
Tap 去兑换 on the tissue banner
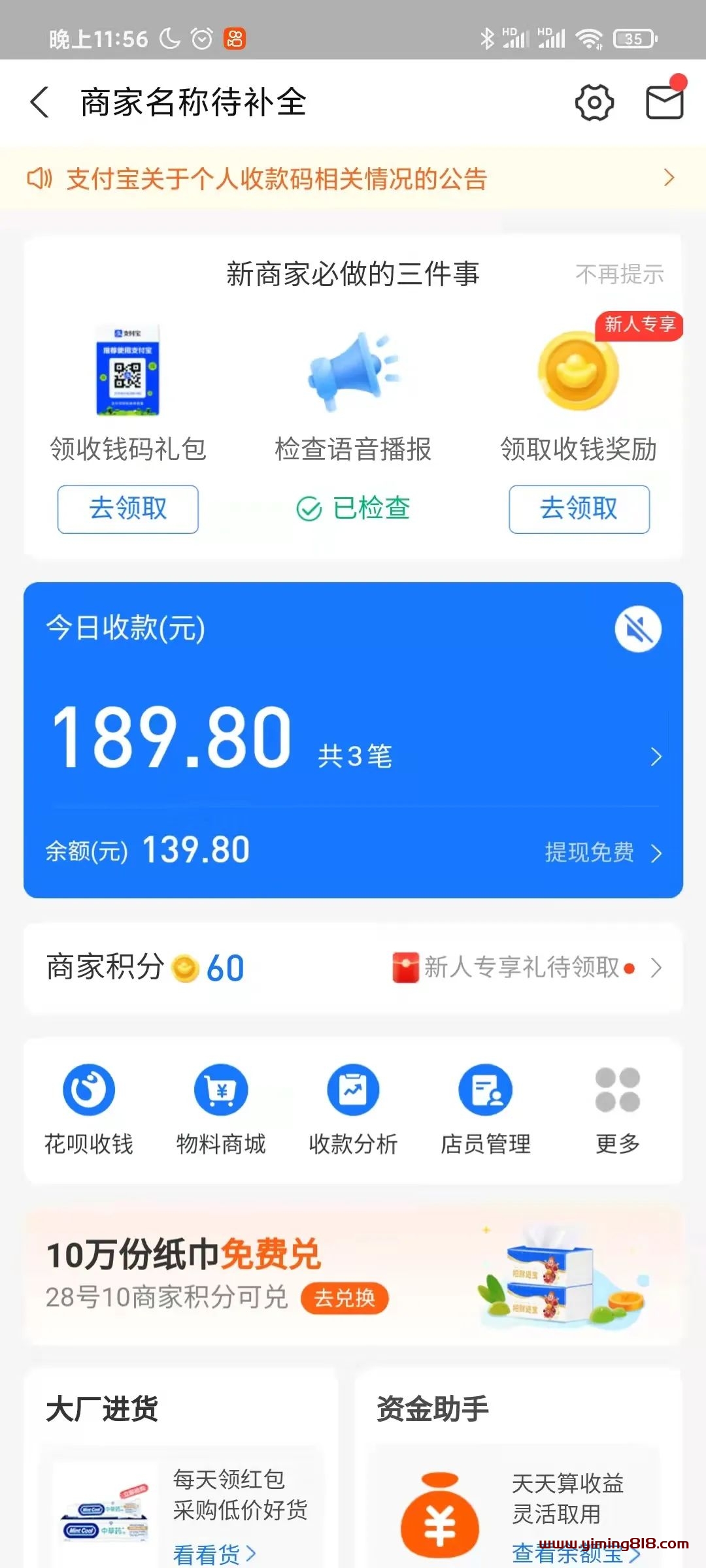pos(345,1298)
